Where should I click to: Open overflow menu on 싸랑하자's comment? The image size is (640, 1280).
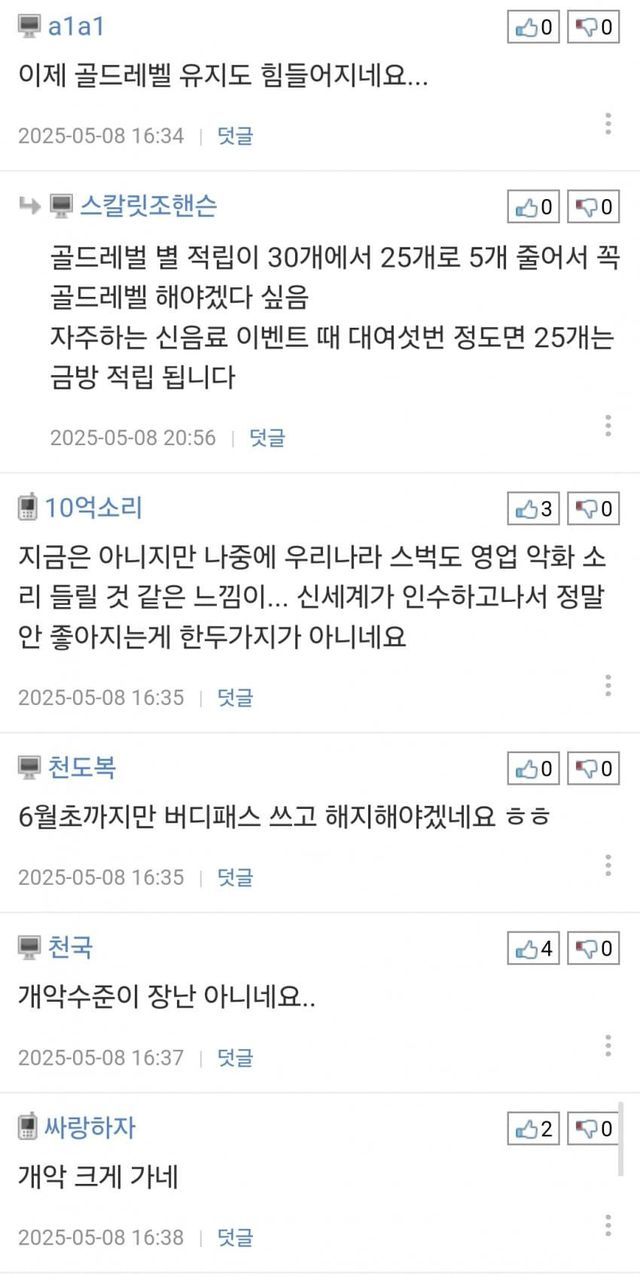click(x=608, y=1226)
